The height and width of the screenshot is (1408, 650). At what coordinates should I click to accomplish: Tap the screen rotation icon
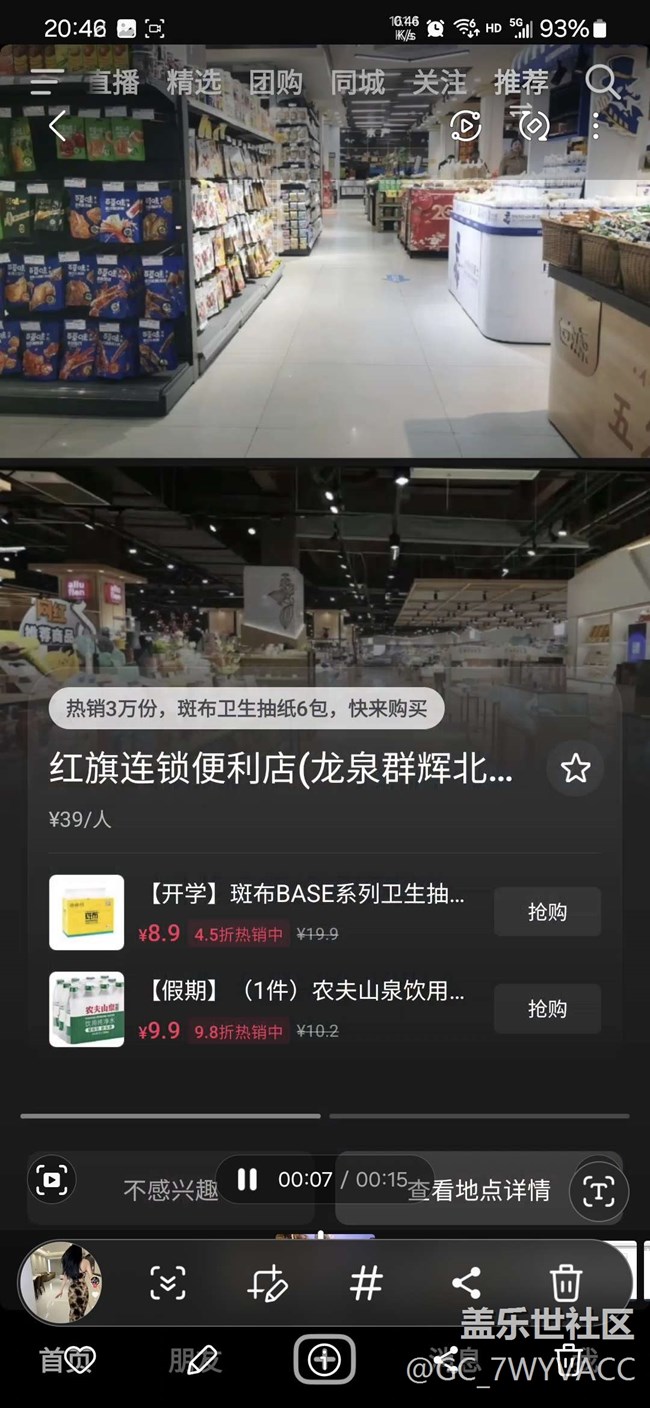point(534,124)
